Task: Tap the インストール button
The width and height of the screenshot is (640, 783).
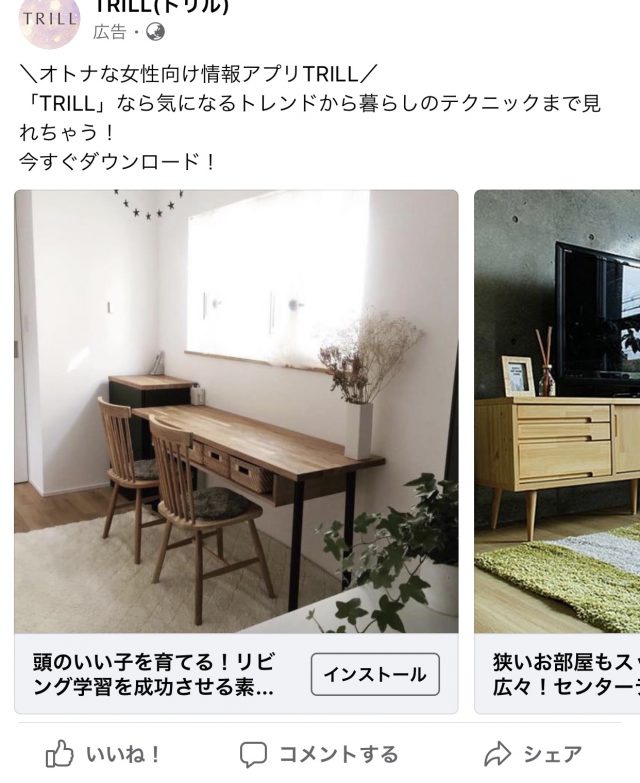Action: tap(375, 674)
